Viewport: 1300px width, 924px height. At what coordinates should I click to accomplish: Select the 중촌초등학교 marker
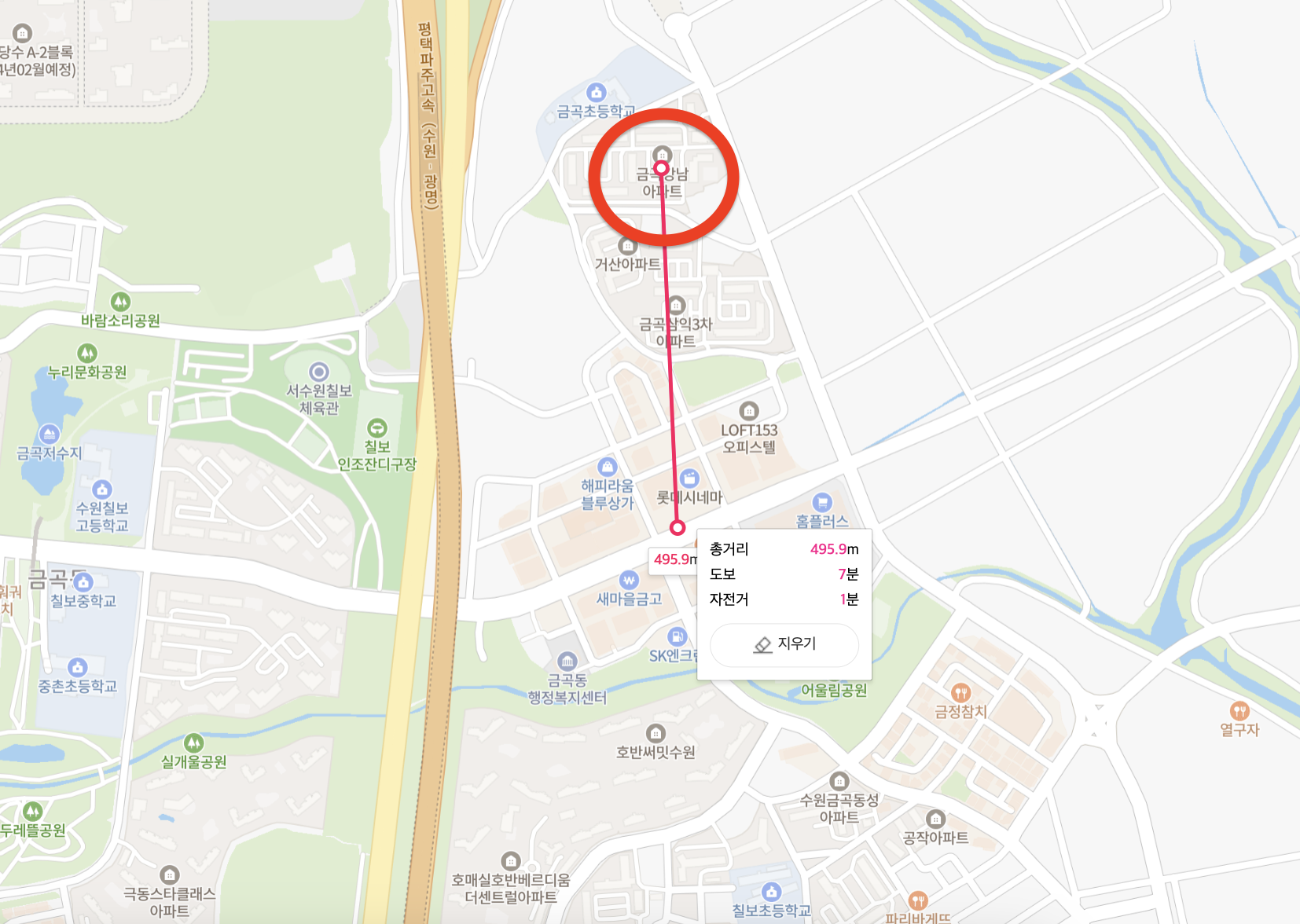(x=77, y=667)
